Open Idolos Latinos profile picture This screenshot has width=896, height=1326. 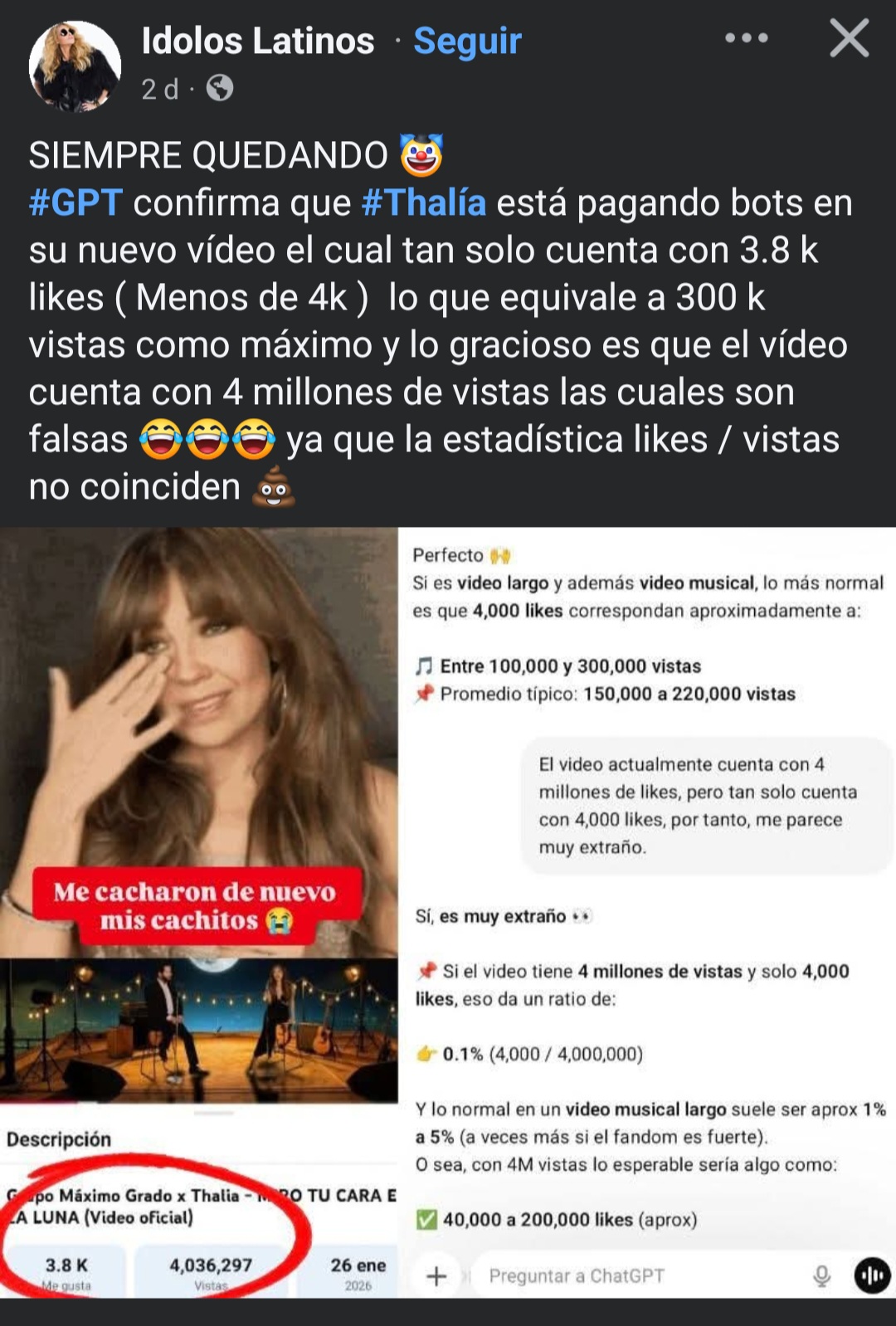click(x=75, y=66)
